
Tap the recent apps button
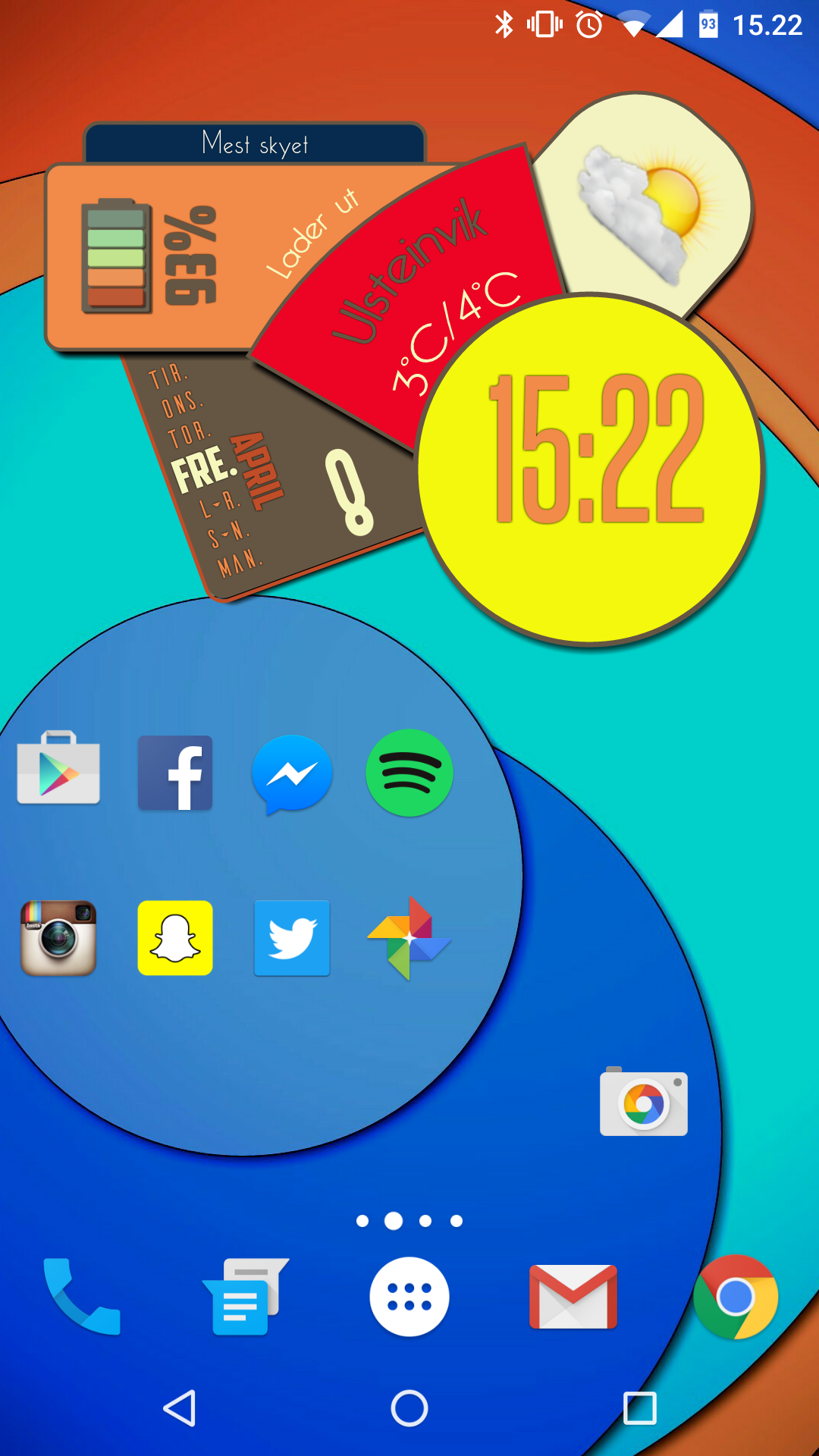coord(639,1408)
